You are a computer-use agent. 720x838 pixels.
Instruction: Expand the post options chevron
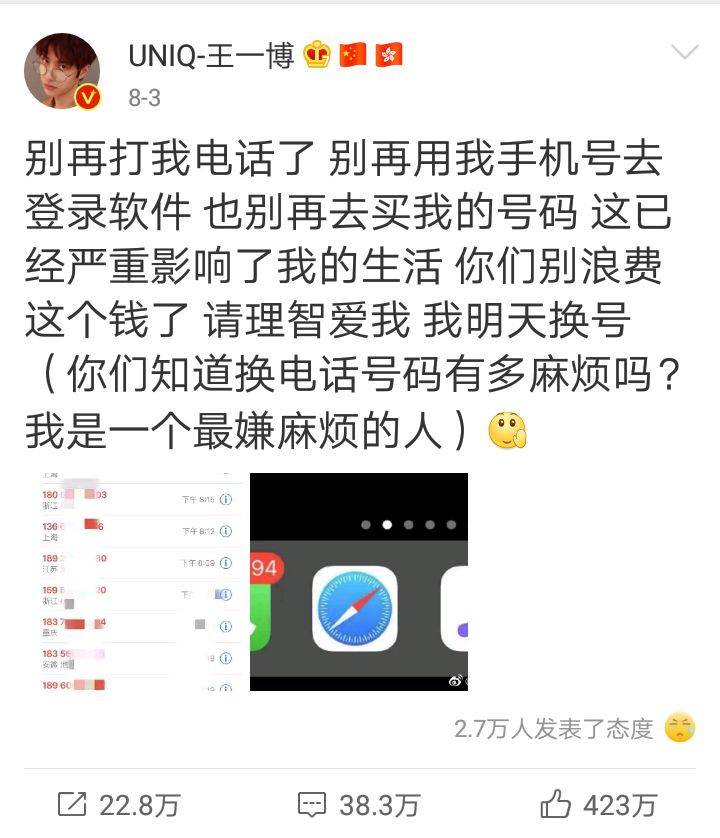tap(685, 53)
